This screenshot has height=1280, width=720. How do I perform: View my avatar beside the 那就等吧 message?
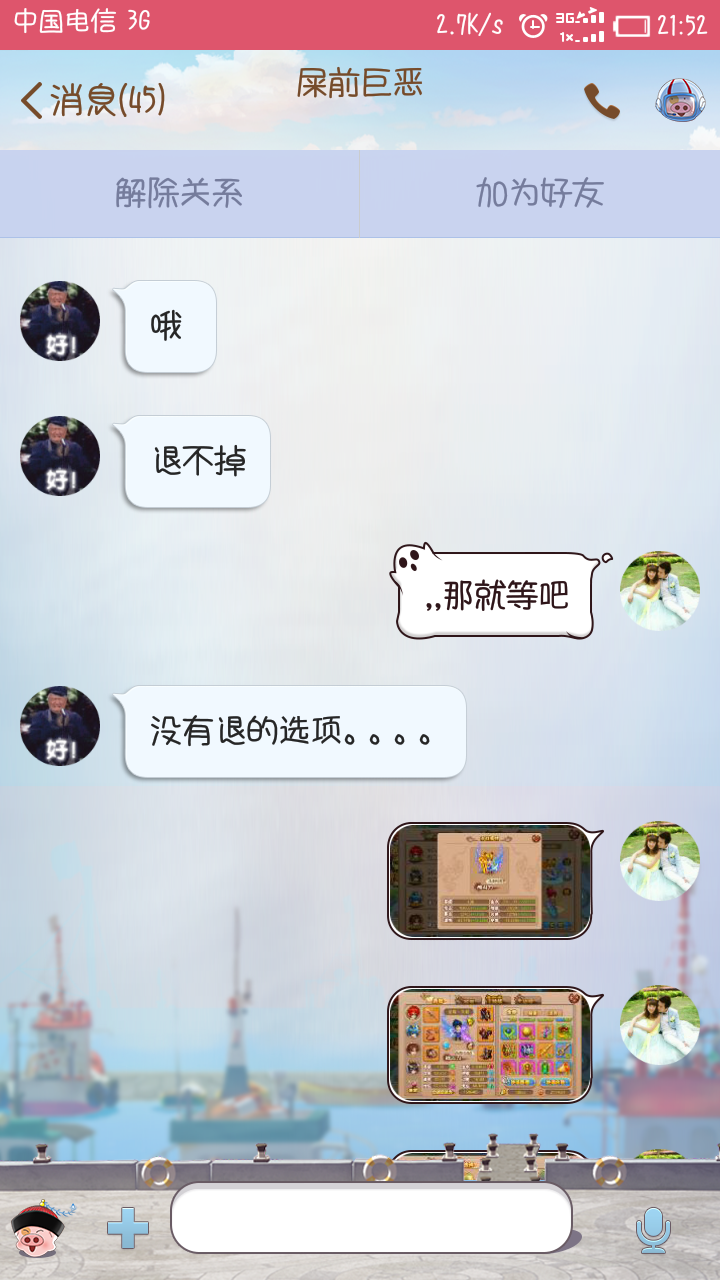point(660,591)
